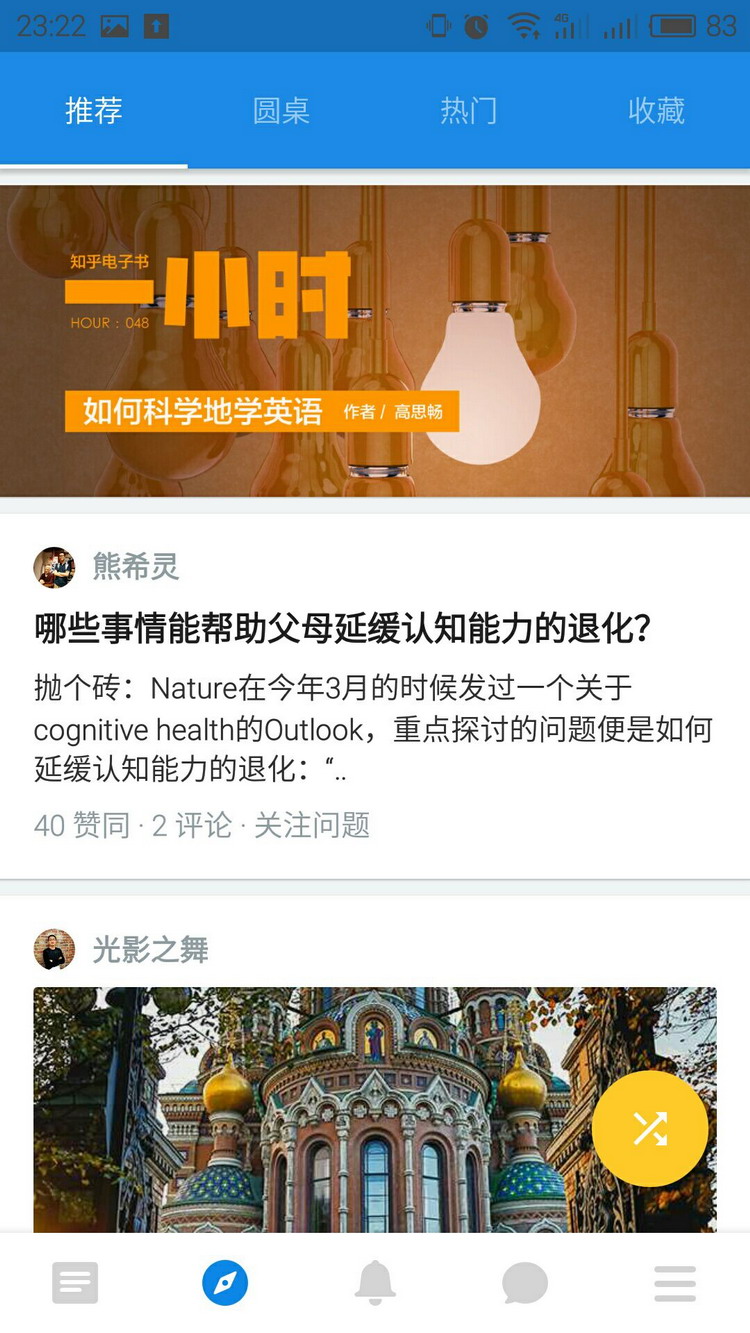Image resolution: width=750 pixels, height=1333 pixels.
Task: Open the 一小时 ebook banner
Action: 375,338
